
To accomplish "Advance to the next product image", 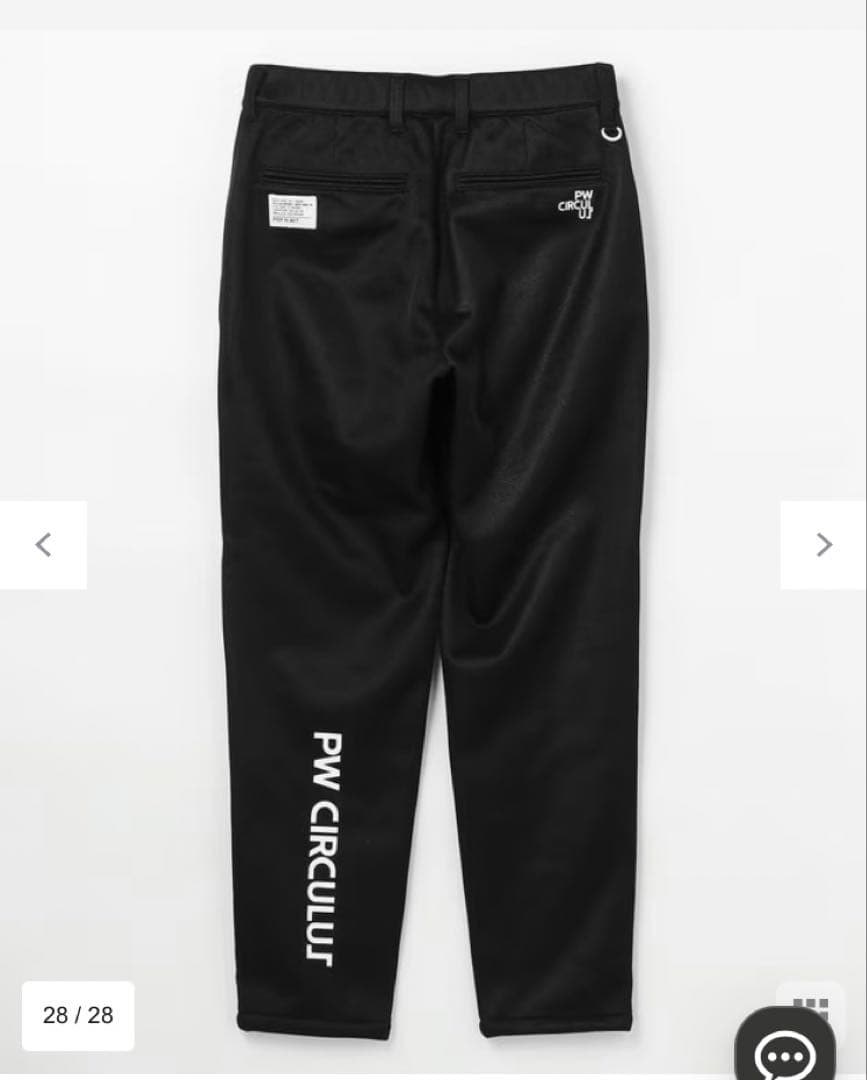I will coord(823,545).
